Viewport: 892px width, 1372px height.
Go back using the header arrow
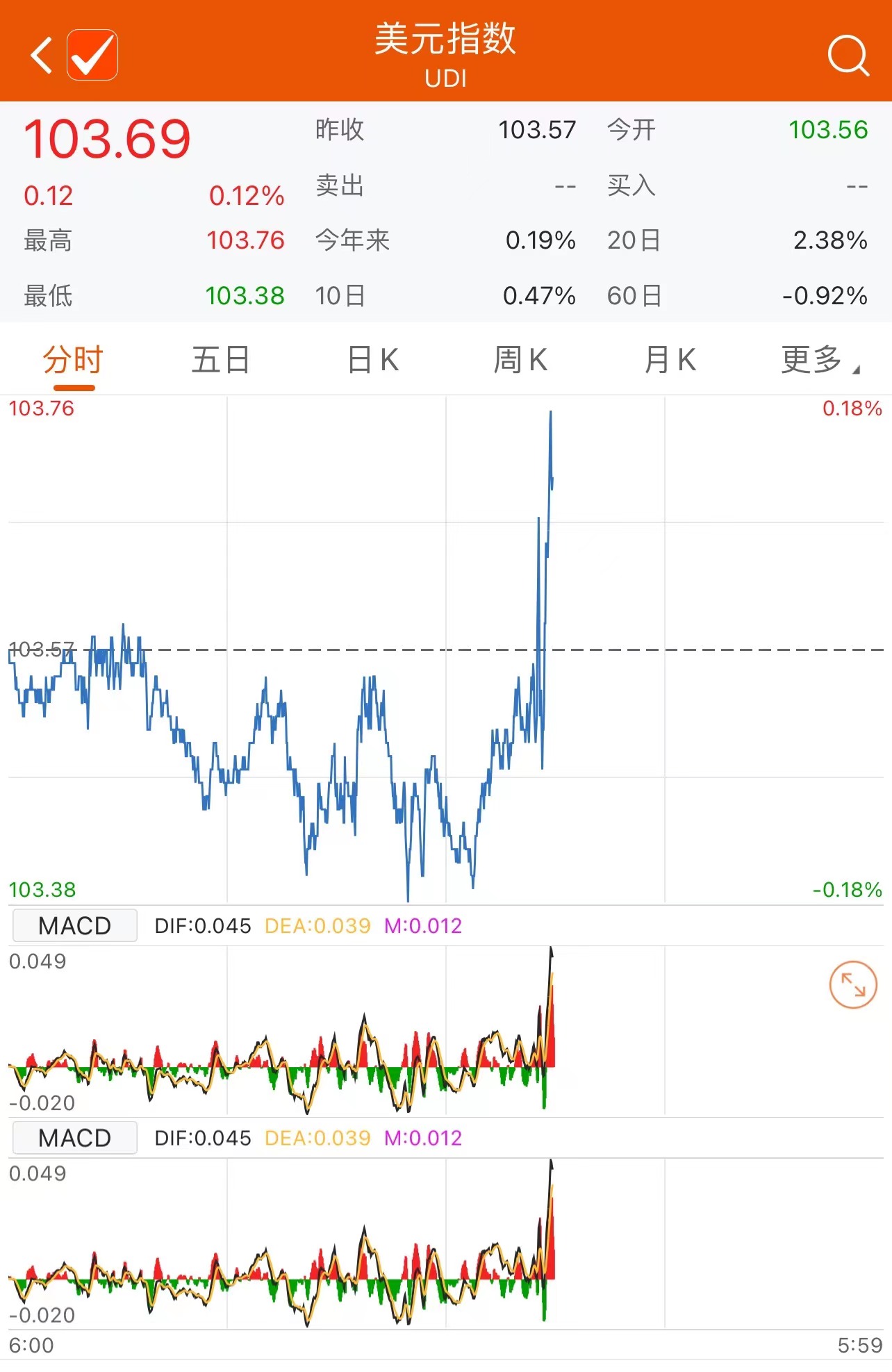tap(42, 55)
